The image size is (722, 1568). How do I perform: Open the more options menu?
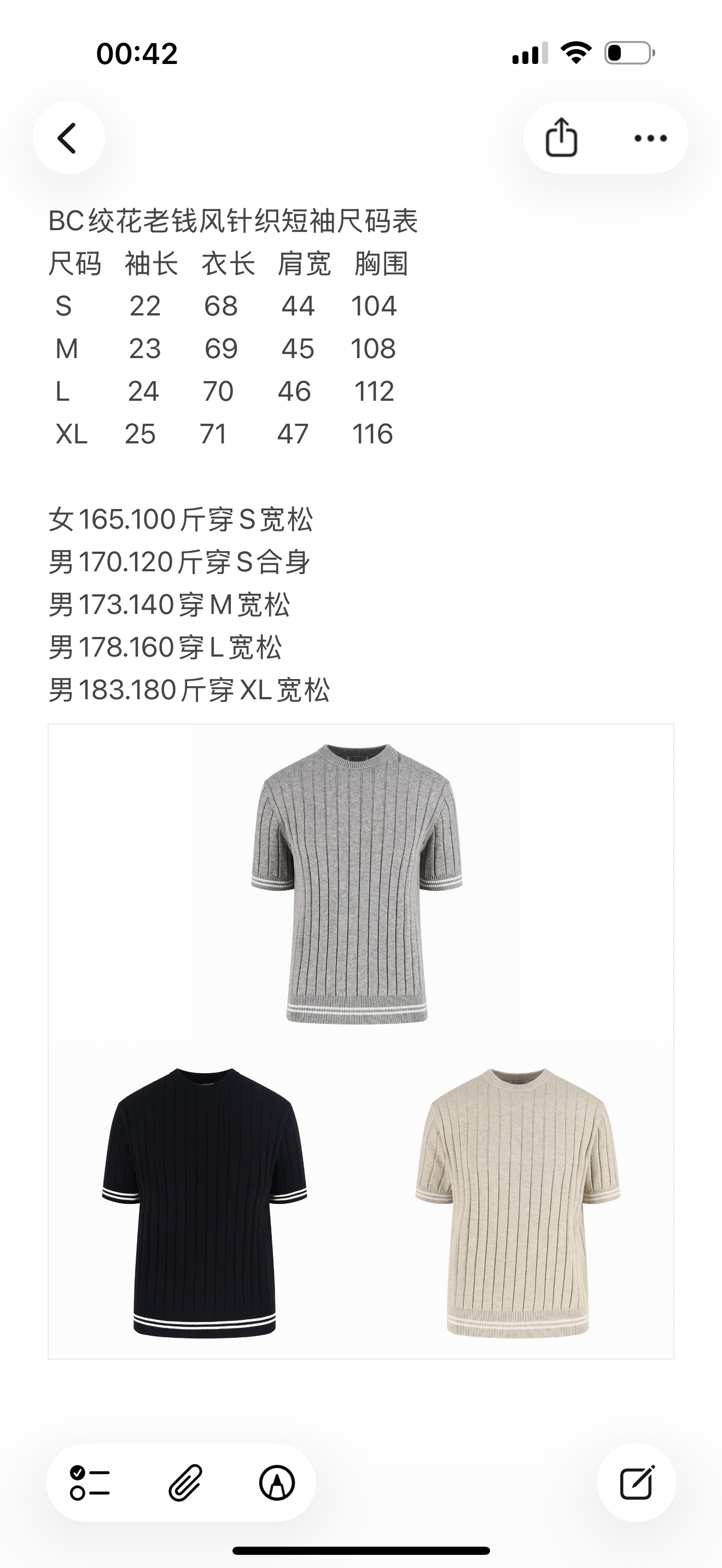click(x=650, y=138)
